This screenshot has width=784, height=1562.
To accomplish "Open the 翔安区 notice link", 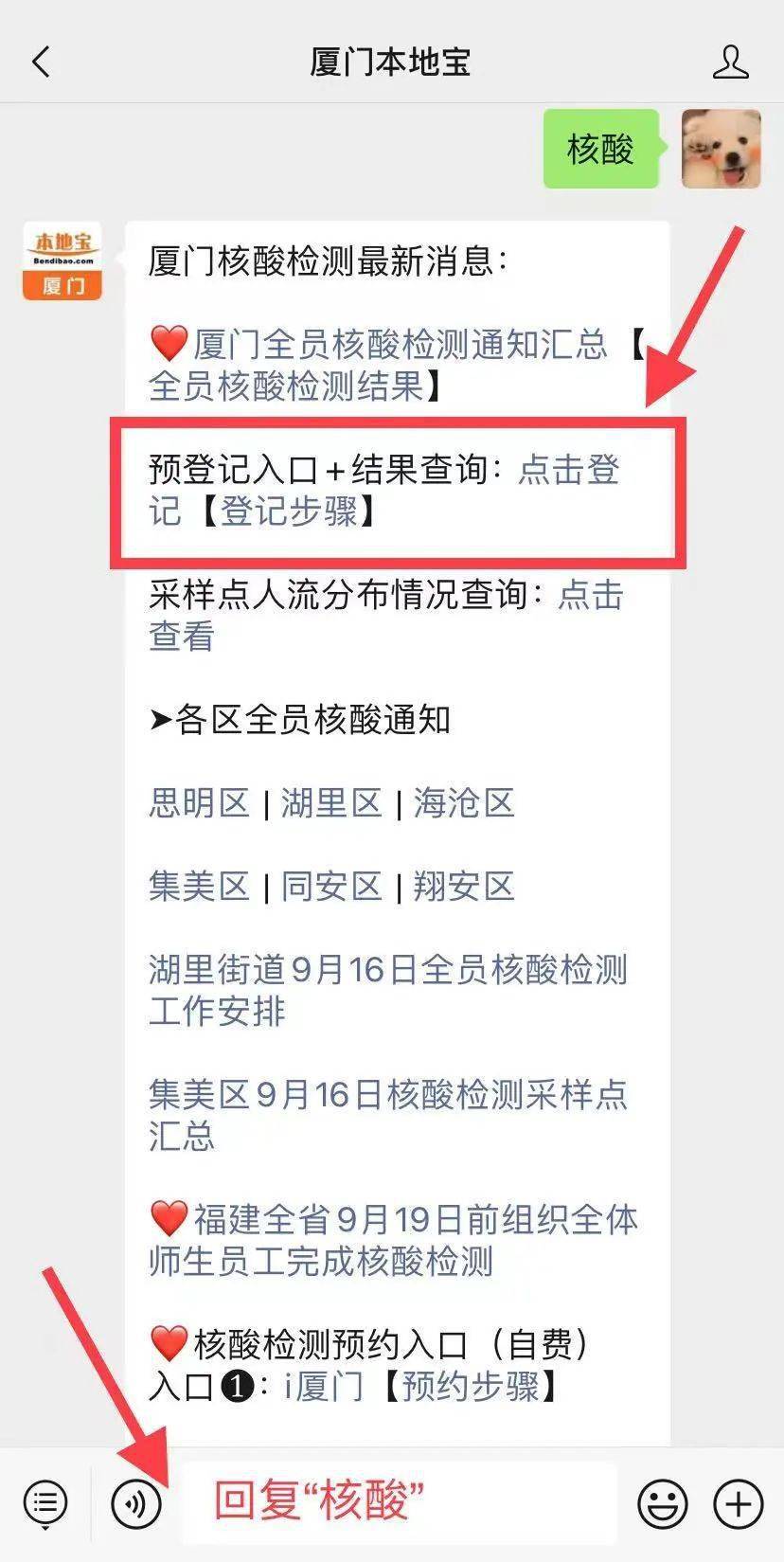I will pyautogui.click(x=464, y=887).
